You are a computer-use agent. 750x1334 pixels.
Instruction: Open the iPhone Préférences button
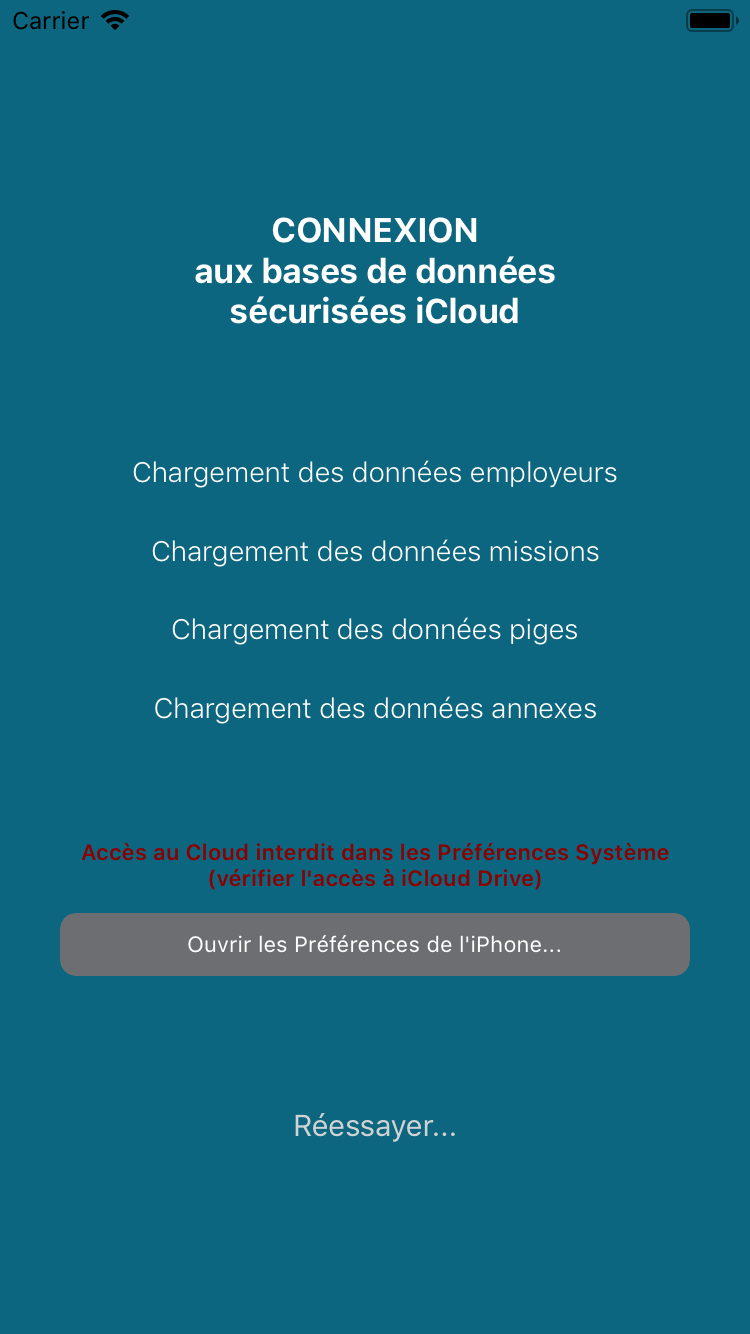point(375,944)
